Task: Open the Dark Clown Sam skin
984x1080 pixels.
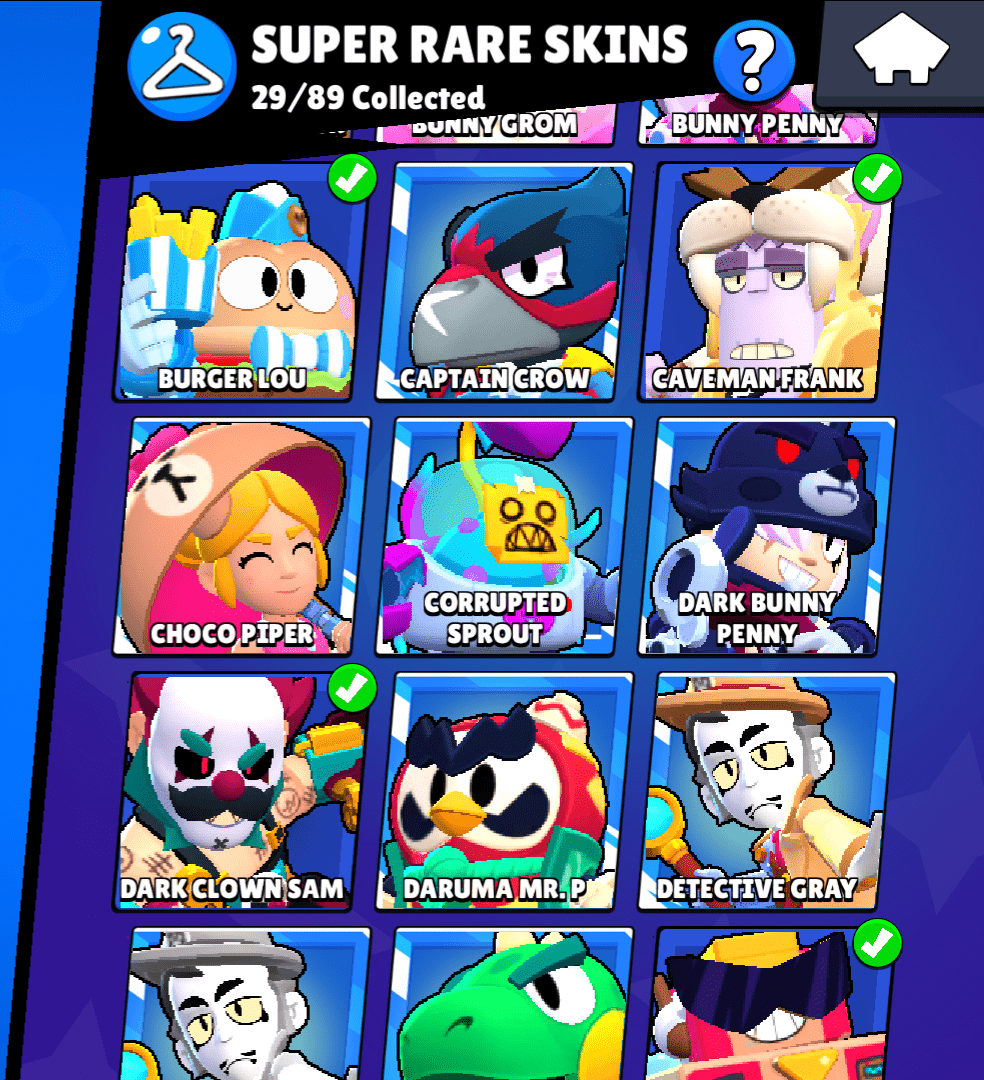Action: click(x=240, y=792)
